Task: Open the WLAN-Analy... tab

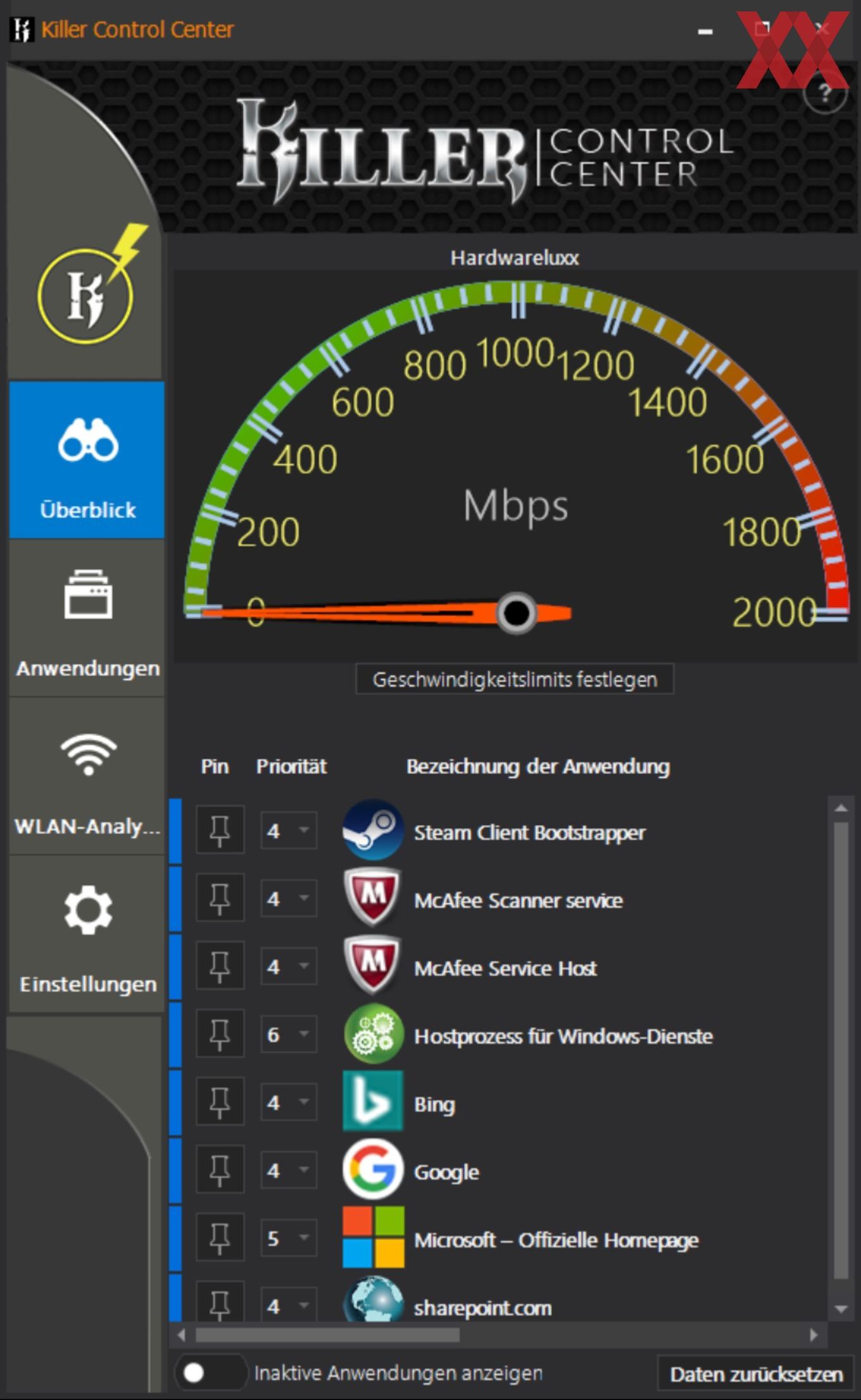Action: pos(87,776)
